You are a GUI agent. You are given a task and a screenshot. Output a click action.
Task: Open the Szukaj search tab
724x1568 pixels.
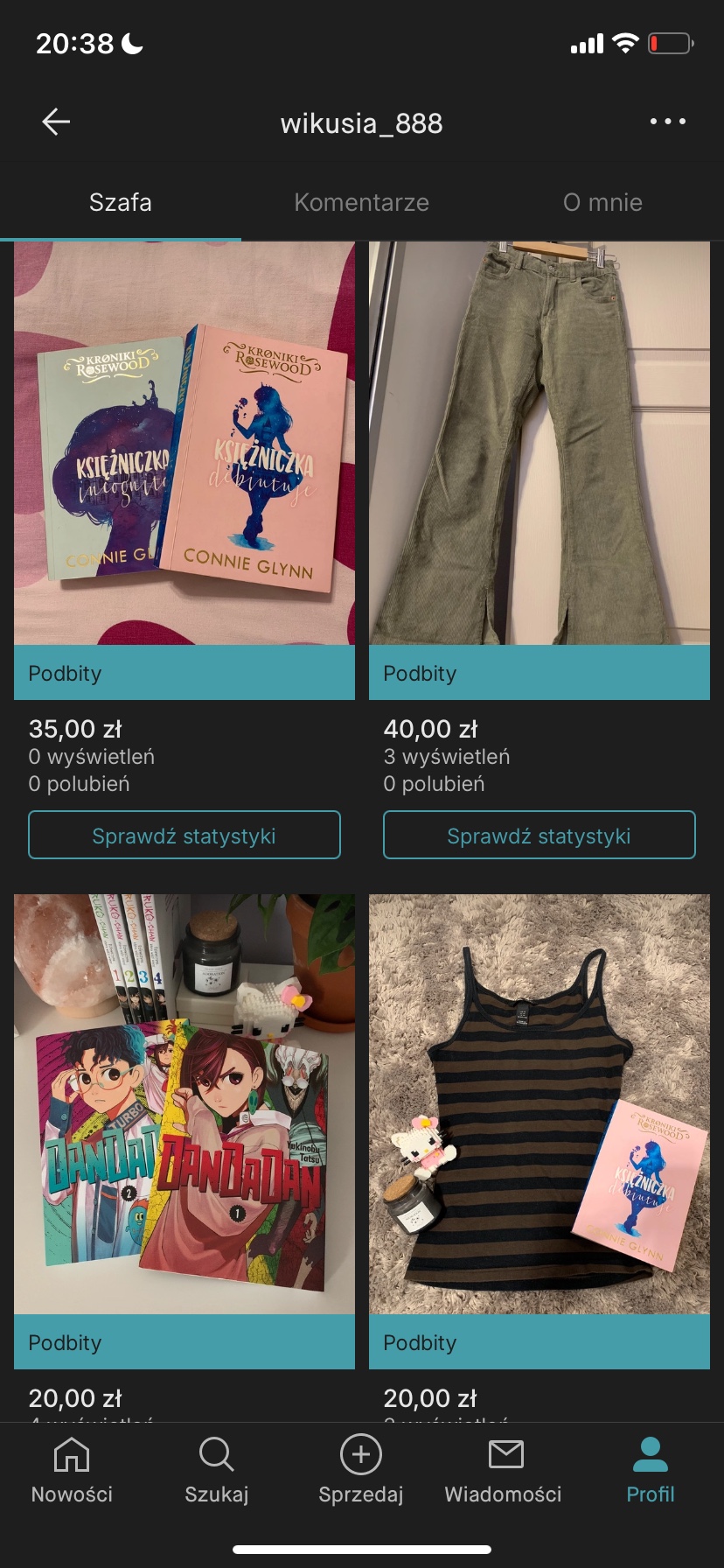[x=217, y=1471]
